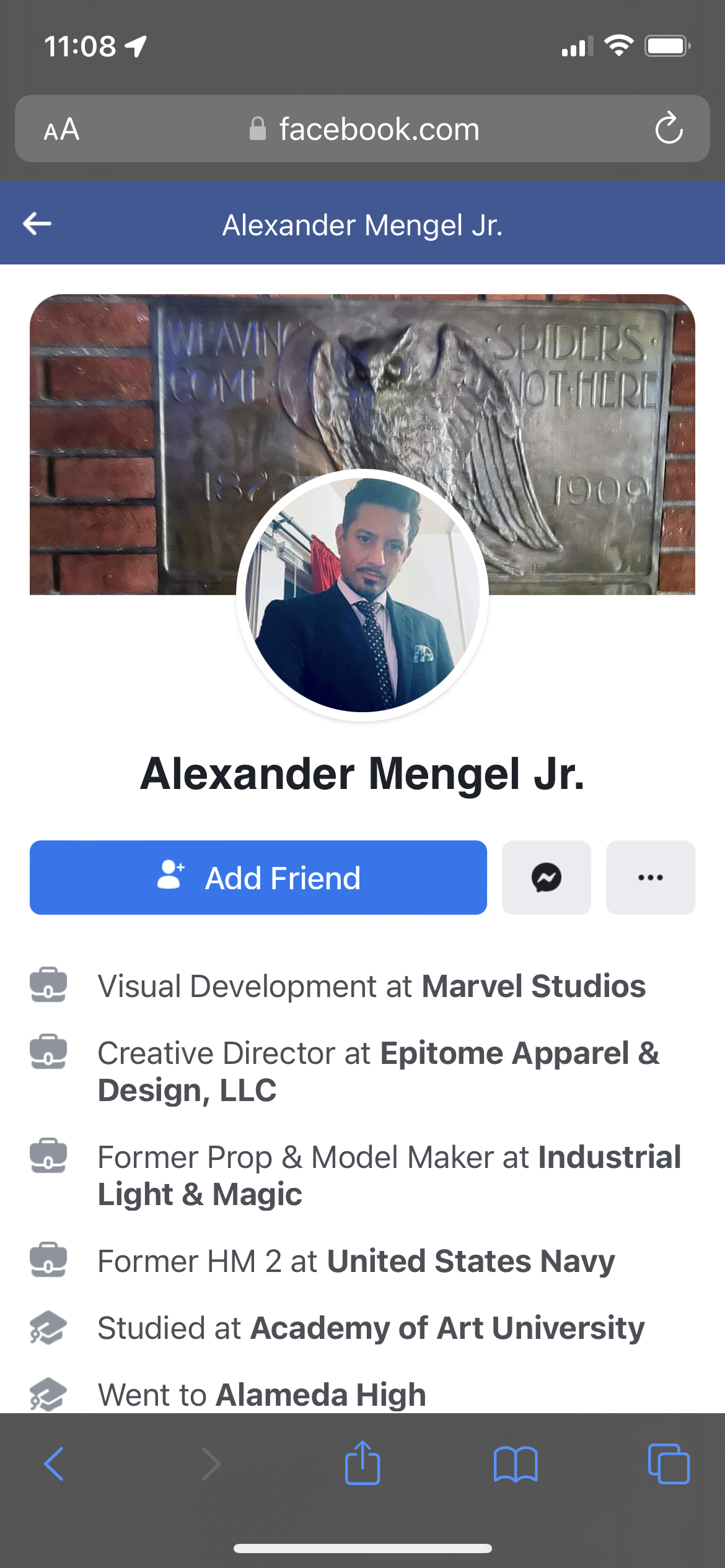The width and height of the screenshot is (725, 1568).
Task: Show open Safari tabs
Action: point(668,1463)
